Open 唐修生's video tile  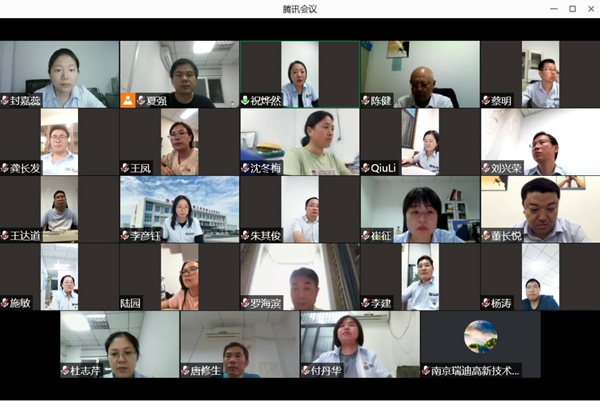click(240, 343)
